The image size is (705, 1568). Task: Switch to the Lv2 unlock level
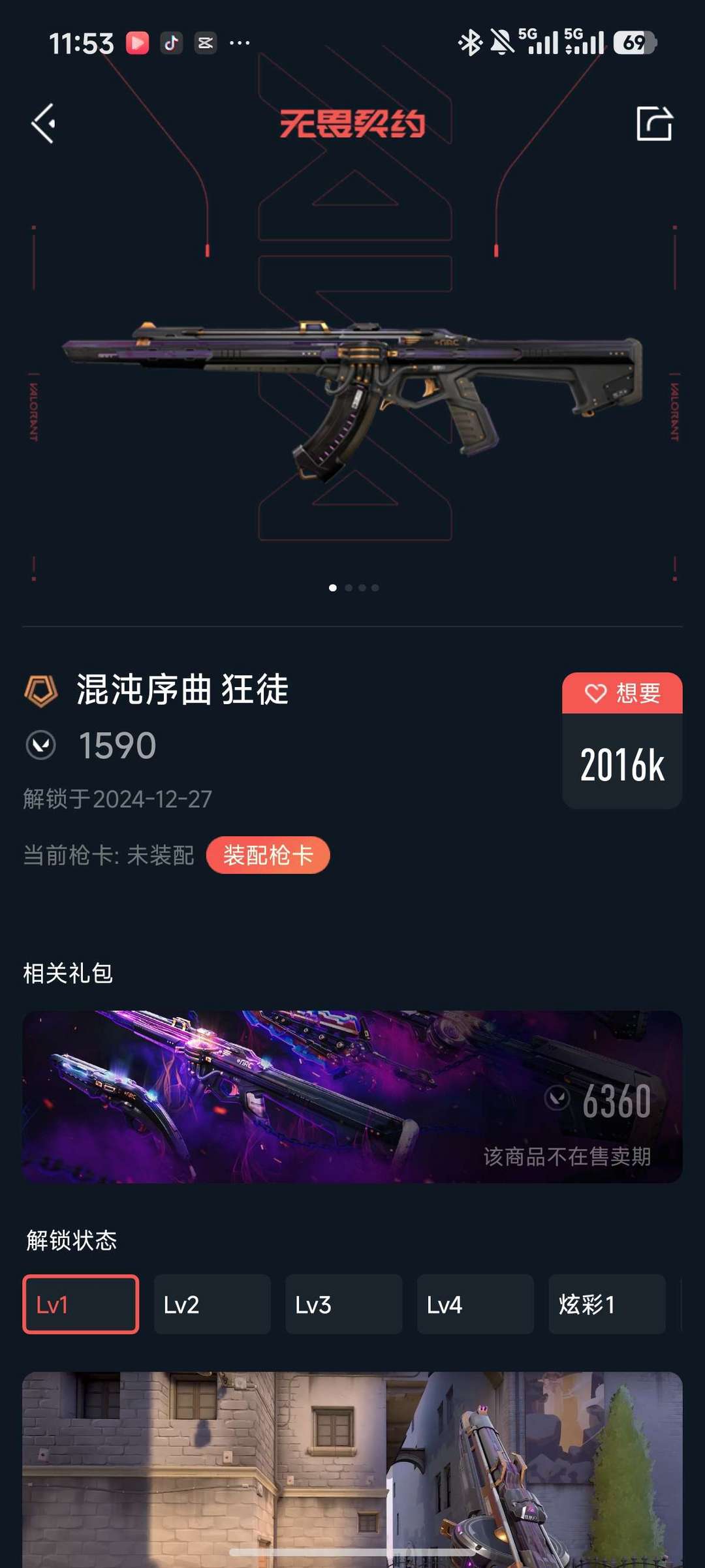pos(212,1304)
